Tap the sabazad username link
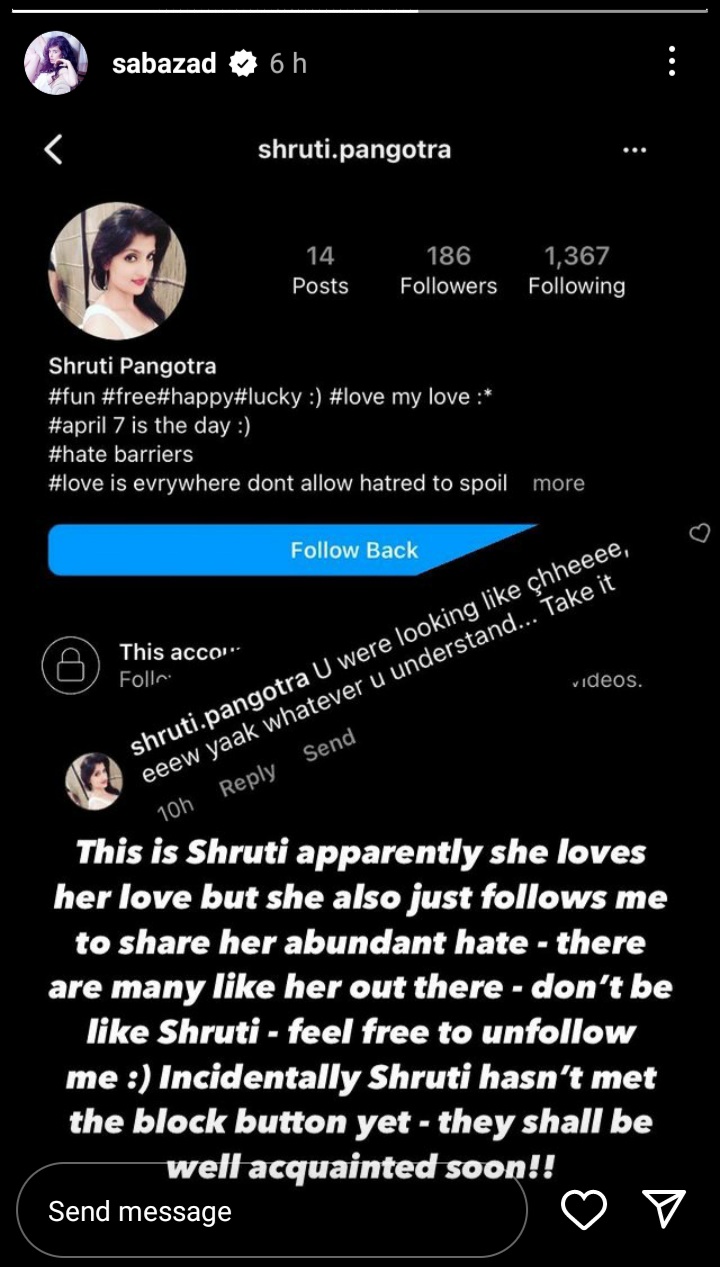The width and height of the screenshot is (720, 1267). coord(164,64)
